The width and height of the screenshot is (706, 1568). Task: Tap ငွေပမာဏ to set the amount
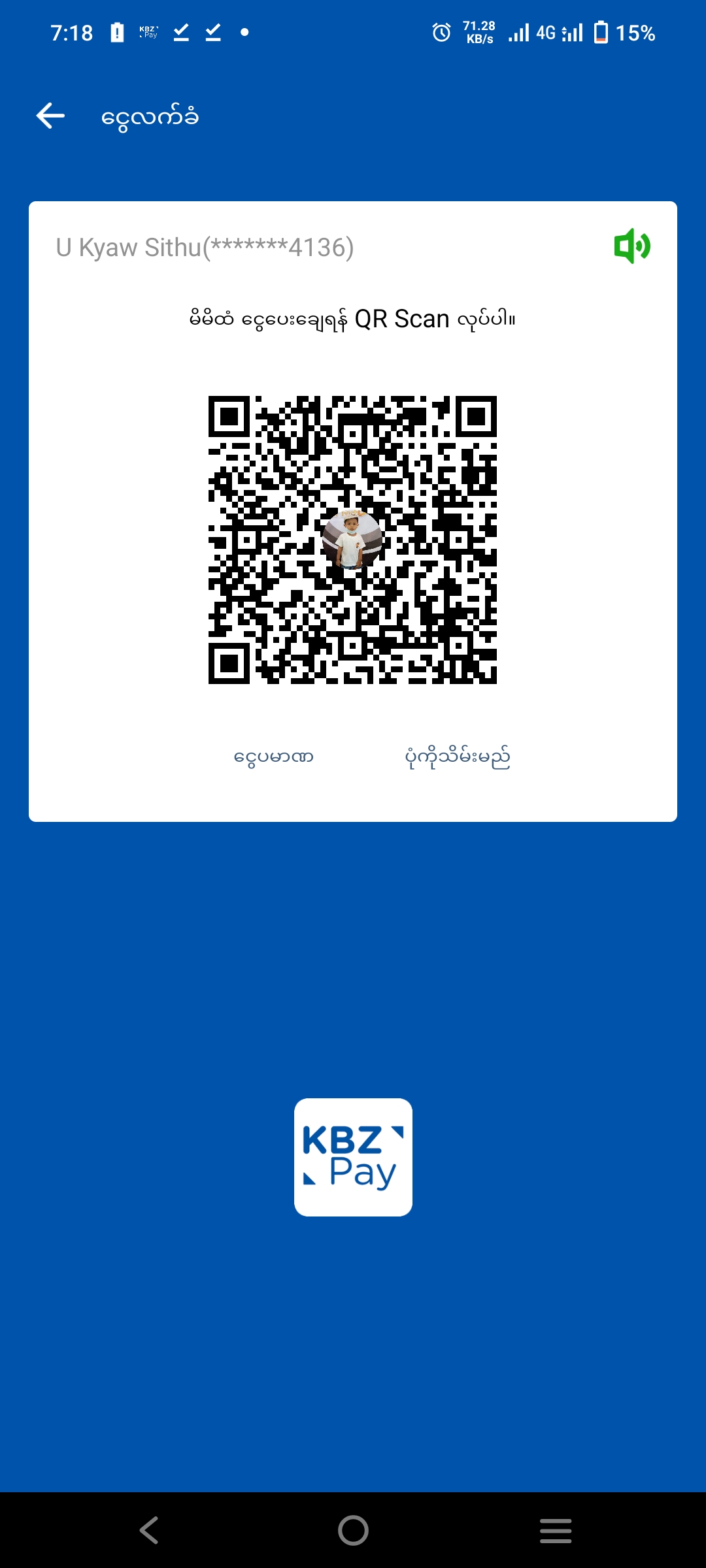coord(274,757)
